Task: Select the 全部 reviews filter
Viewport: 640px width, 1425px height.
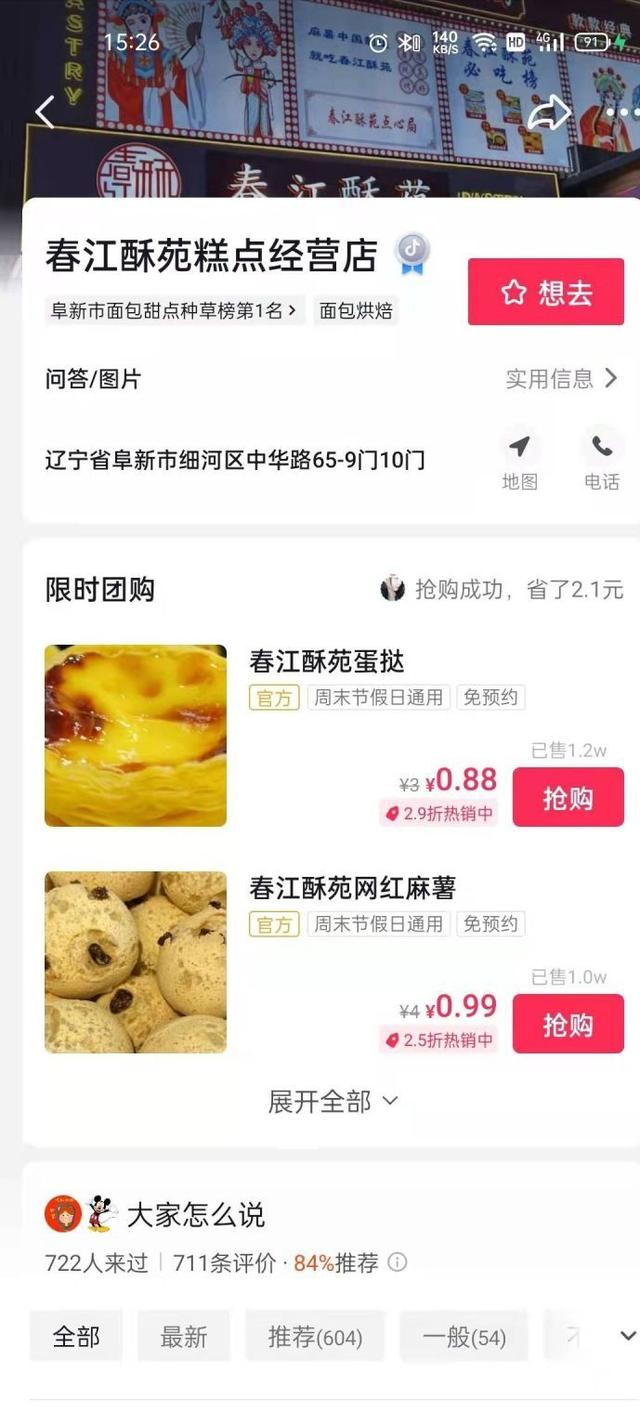Action: click(x=76, y=1337)
